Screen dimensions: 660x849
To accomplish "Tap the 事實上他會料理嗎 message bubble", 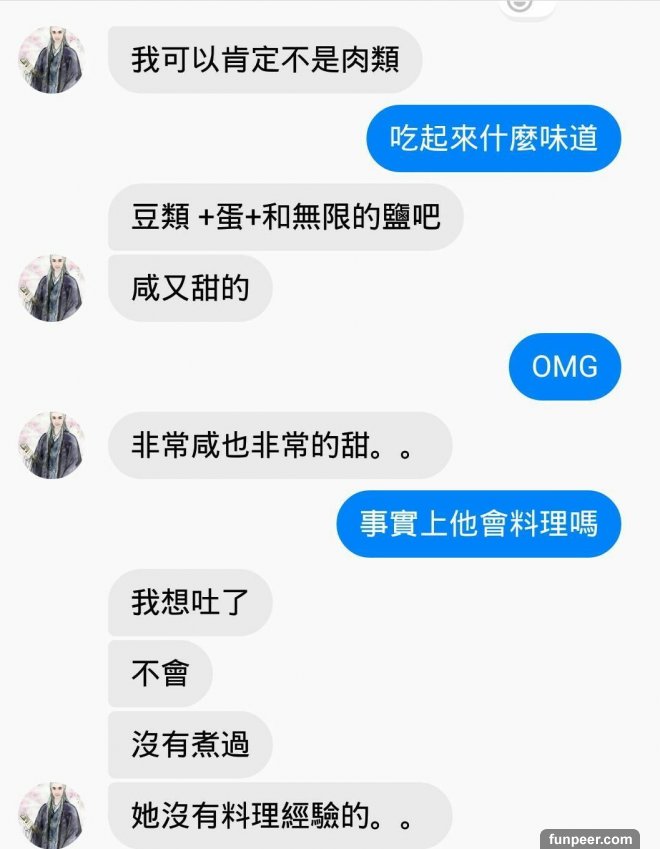I will pyautogui.click(x=478, y=524).
